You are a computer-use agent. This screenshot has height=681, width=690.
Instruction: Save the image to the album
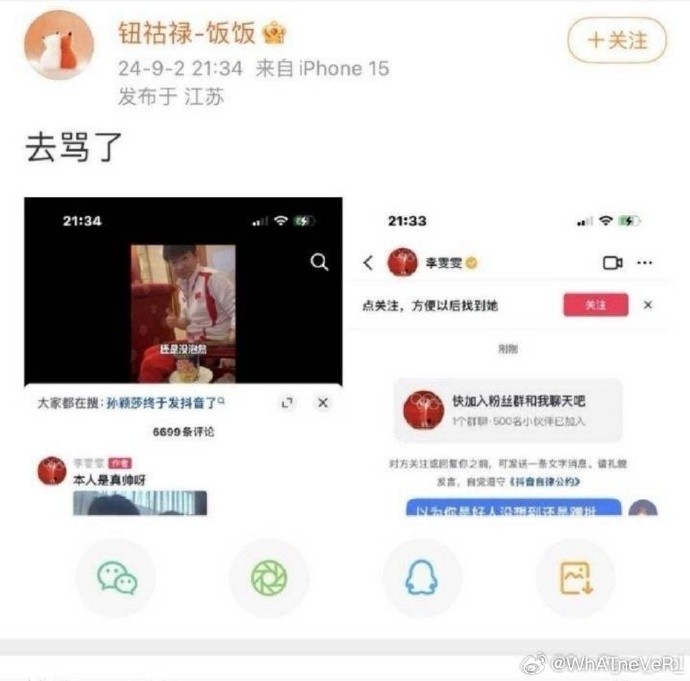[x=575, y=578]
